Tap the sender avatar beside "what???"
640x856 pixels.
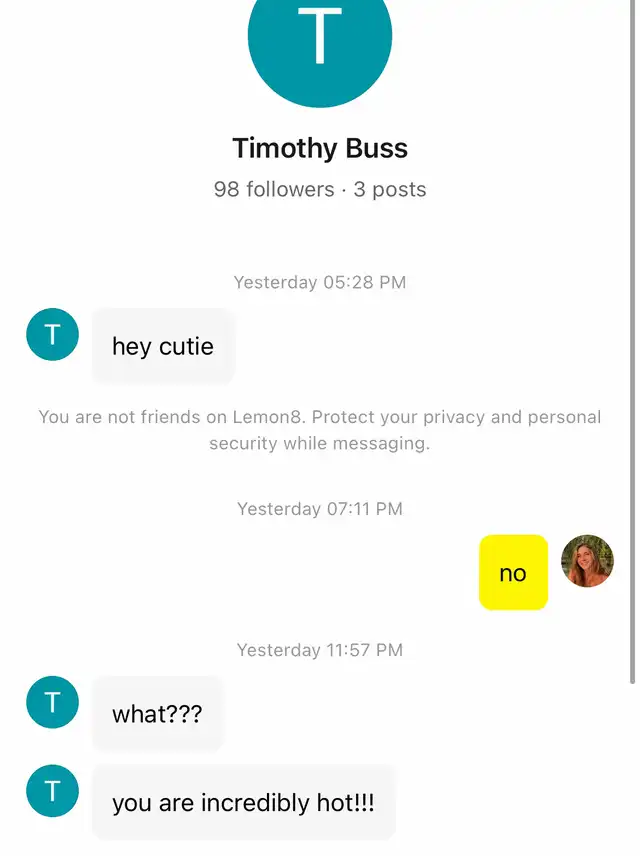(52, 703)
